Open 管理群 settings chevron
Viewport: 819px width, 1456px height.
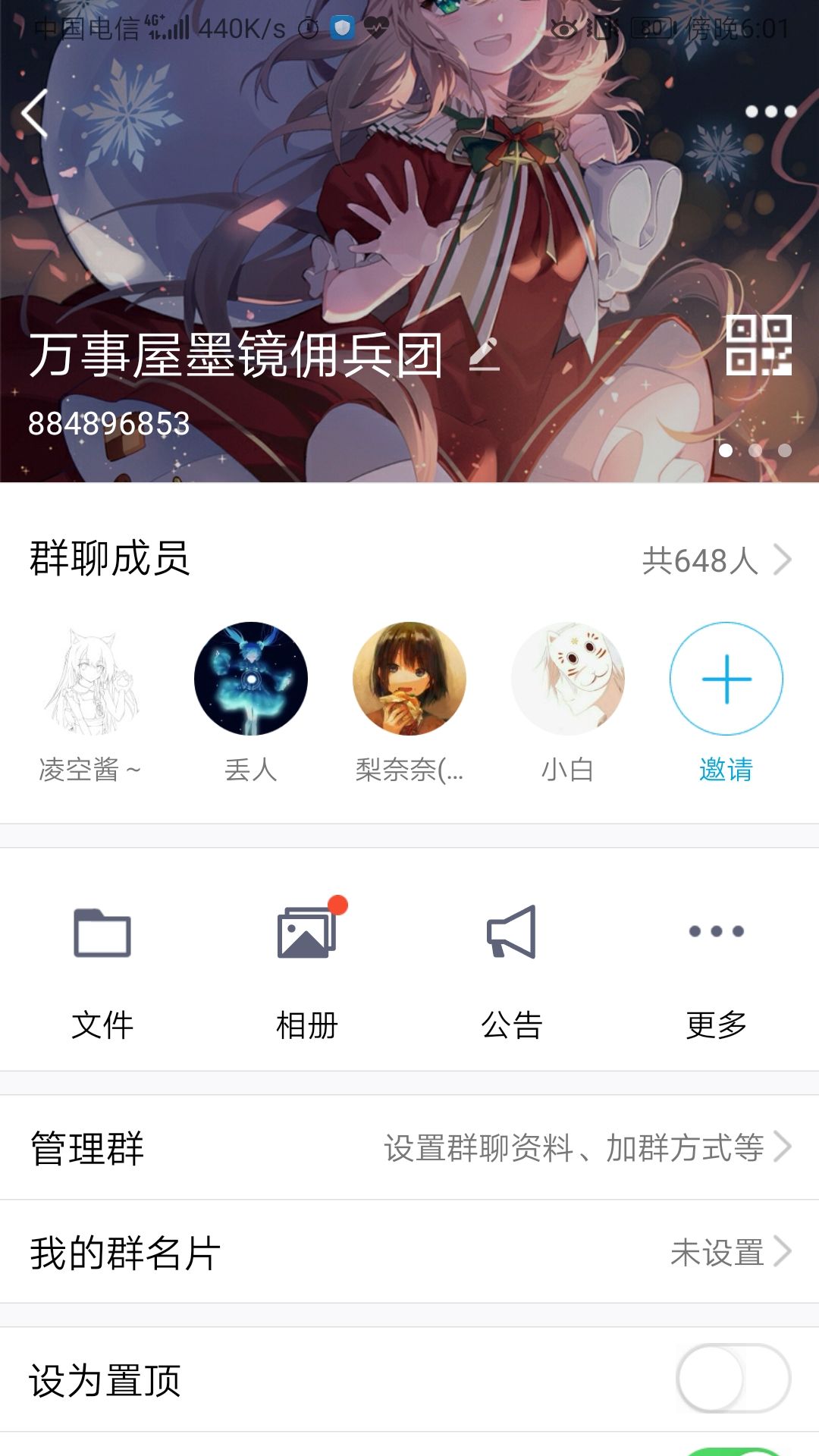tap(786, 1149)
